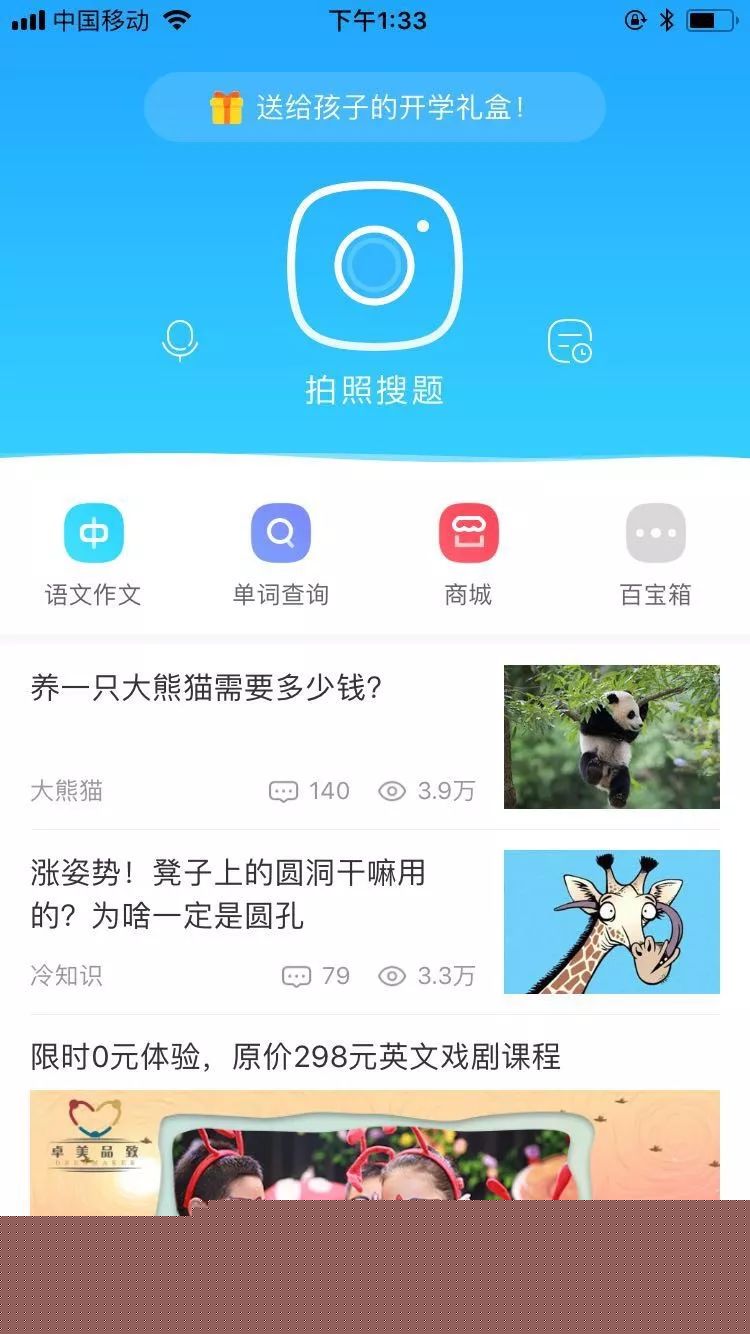Viewport: 750px width, 1334px height.
Task: Open the search history icon
Action: pyautogui.click(x=569, y=342)
